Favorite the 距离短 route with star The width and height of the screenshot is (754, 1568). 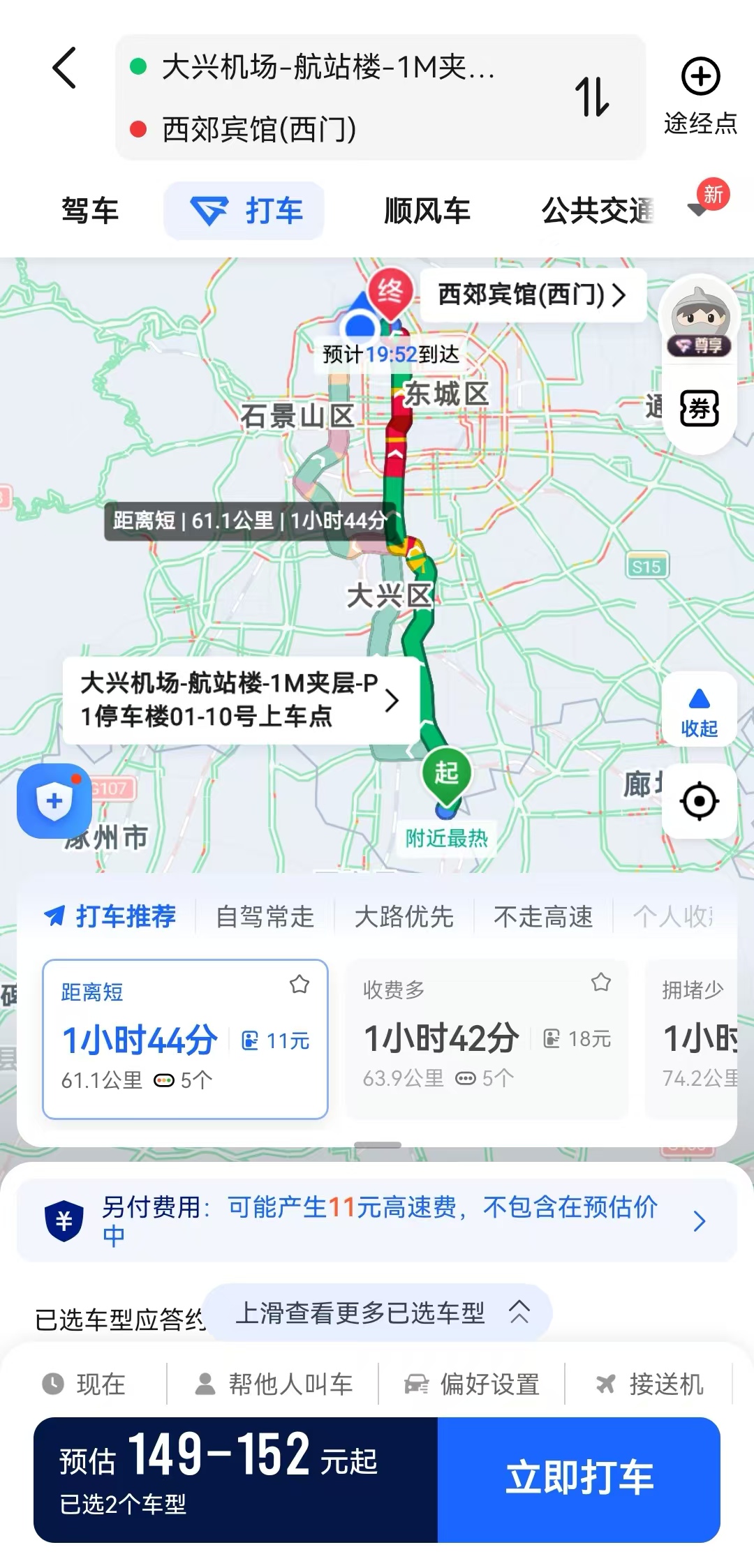click(300, 985)
